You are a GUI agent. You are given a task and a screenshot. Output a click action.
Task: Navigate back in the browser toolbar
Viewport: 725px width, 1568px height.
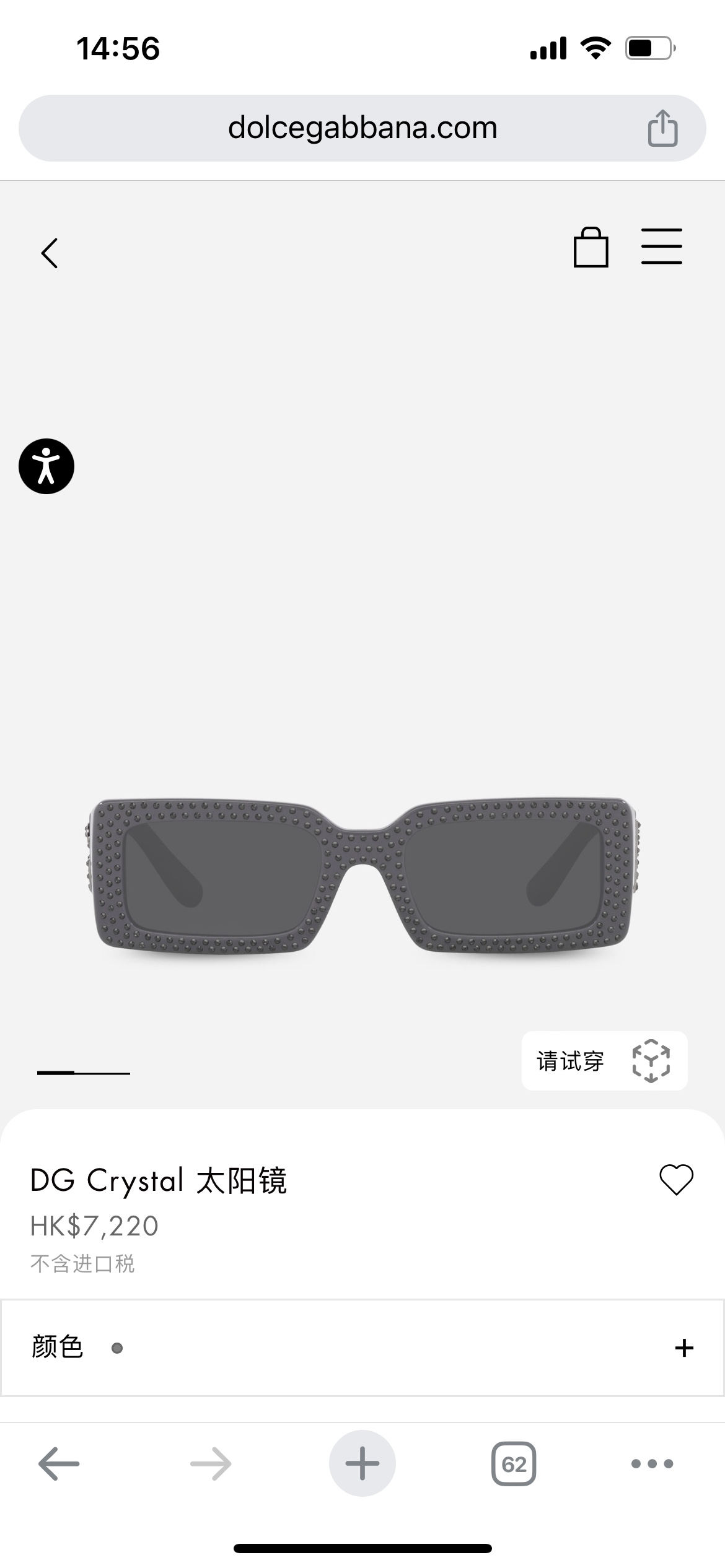[59, 1464]
